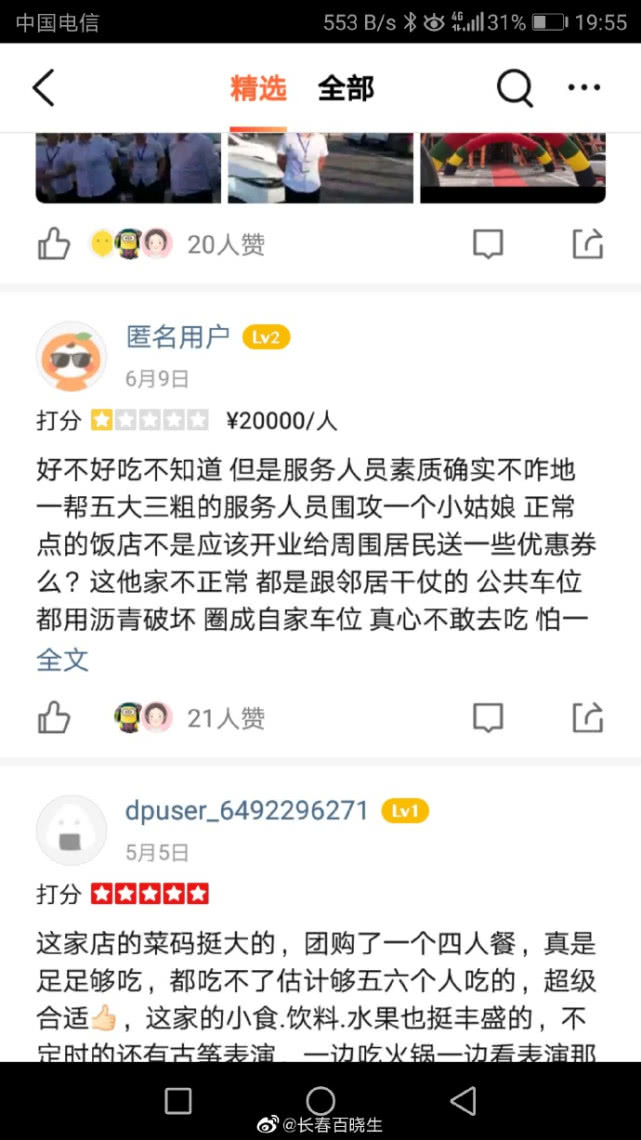Like the review with 20人赞
Screen dimensions: 641x1140
pyautogui.click(x=54, y=245)
